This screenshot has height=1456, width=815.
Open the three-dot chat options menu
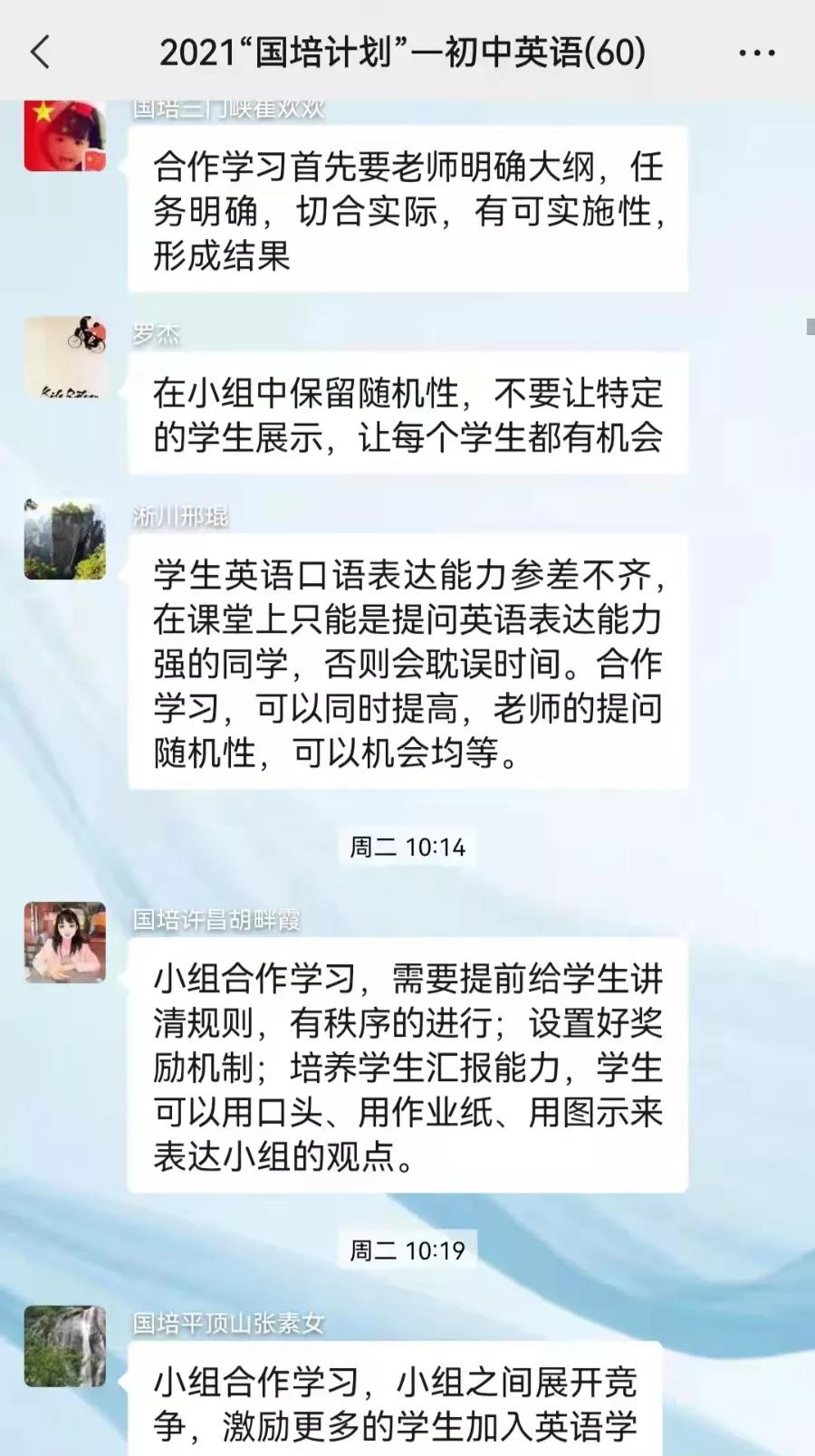point(757,53)
